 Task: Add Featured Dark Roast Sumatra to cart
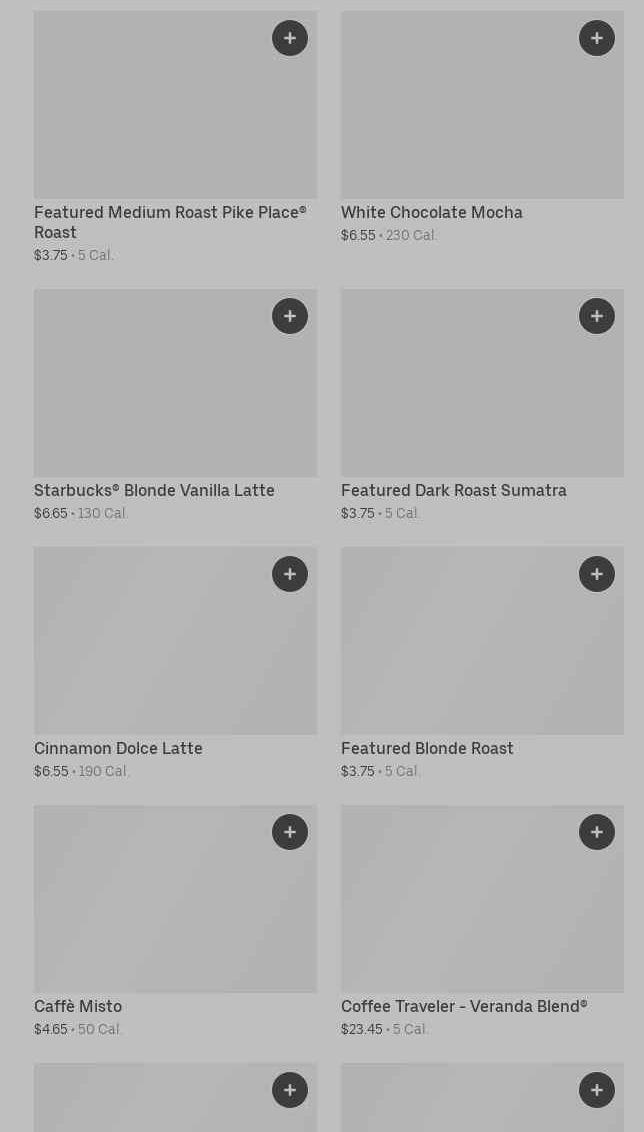597,316
